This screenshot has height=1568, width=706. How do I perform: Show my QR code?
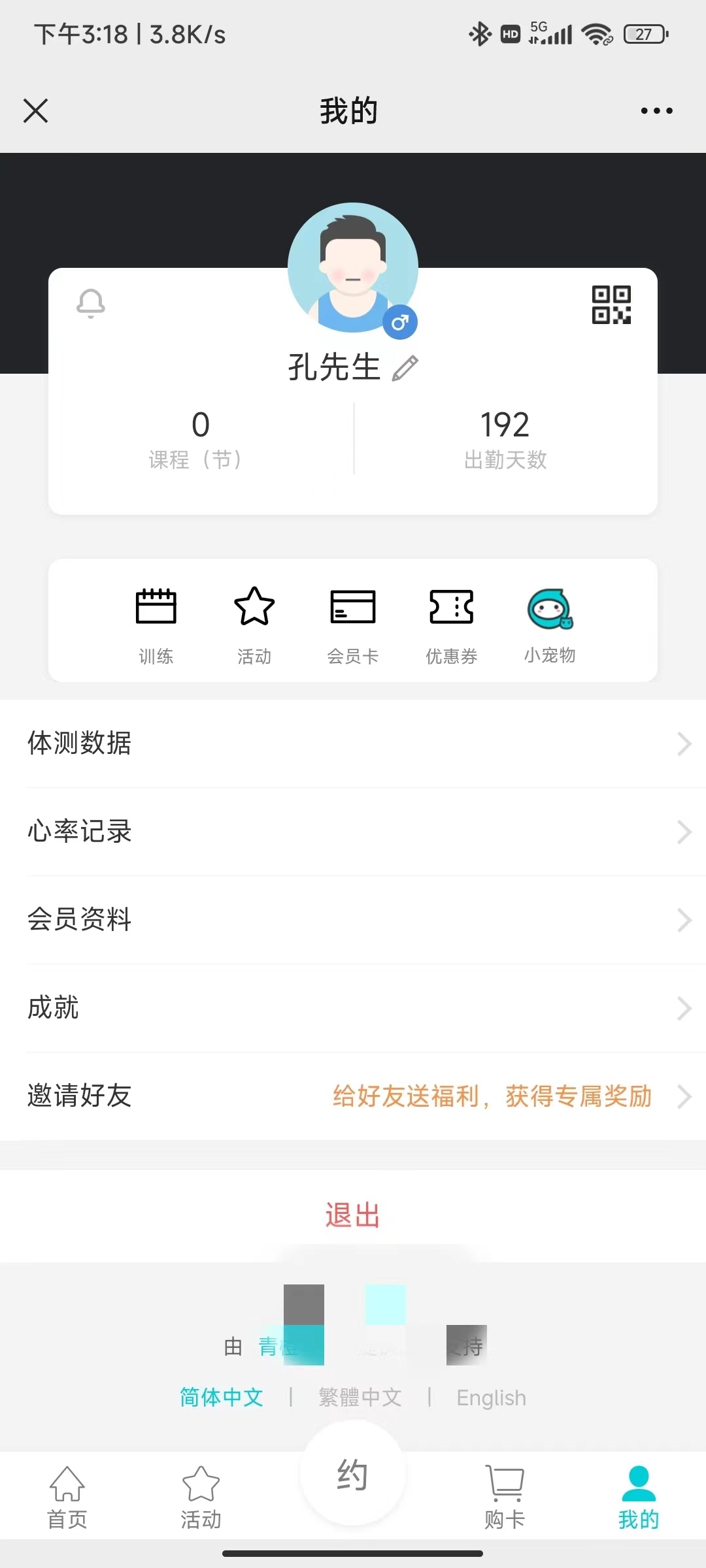point(611,304)
